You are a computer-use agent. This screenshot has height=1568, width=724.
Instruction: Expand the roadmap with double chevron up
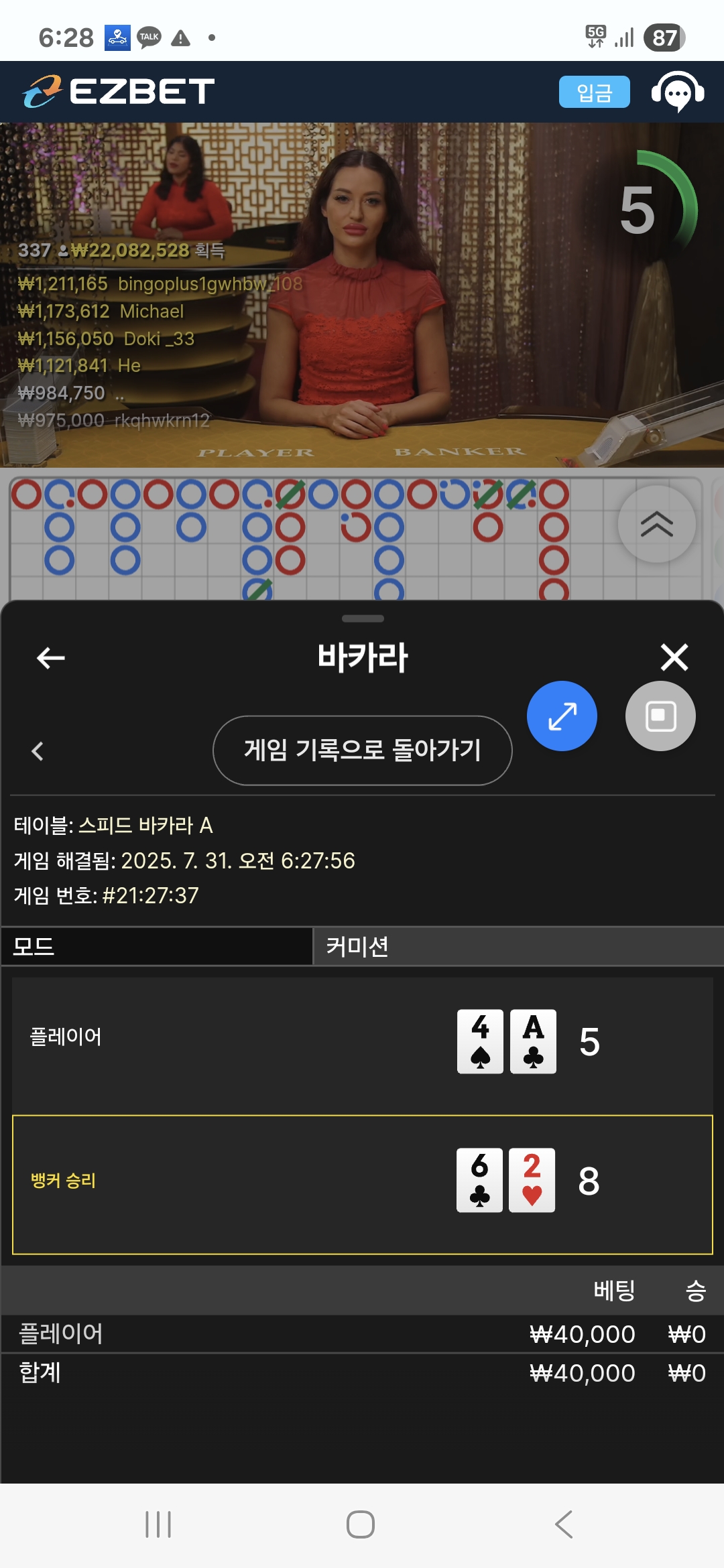pyautogui.click(x=656, y=524)
